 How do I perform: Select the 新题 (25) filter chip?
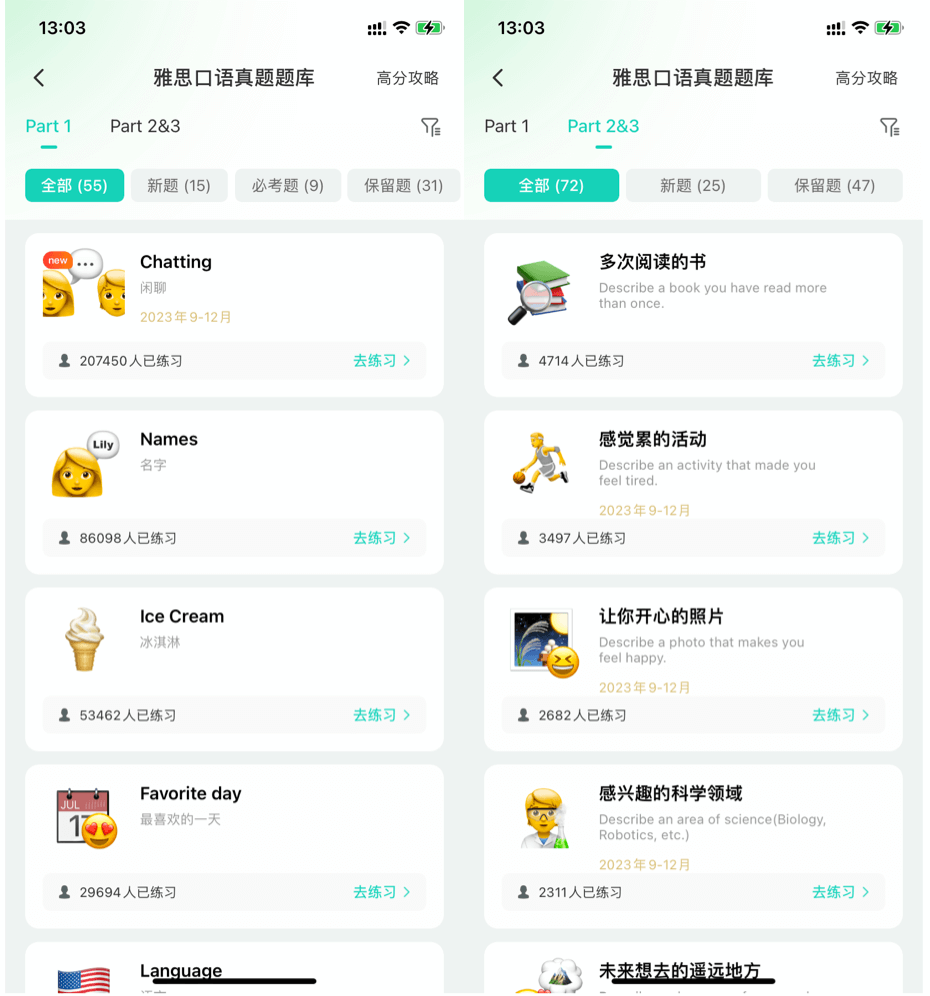tap(693, 186)
